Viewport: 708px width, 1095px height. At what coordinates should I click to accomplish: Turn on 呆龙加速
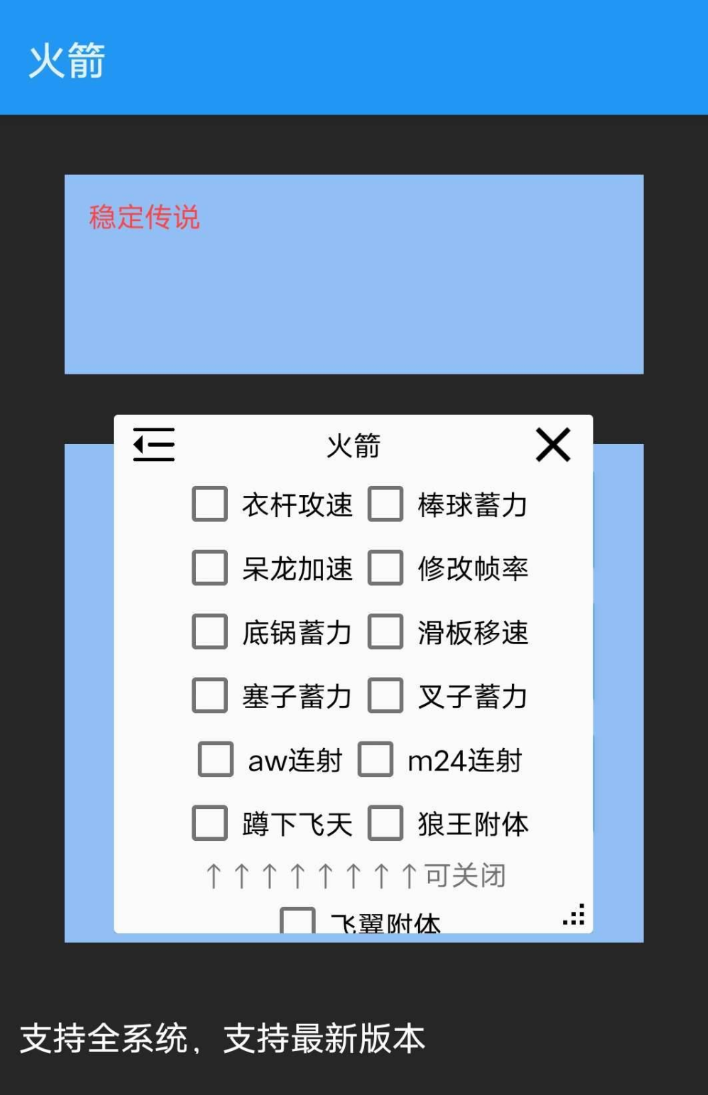[210, 569]
